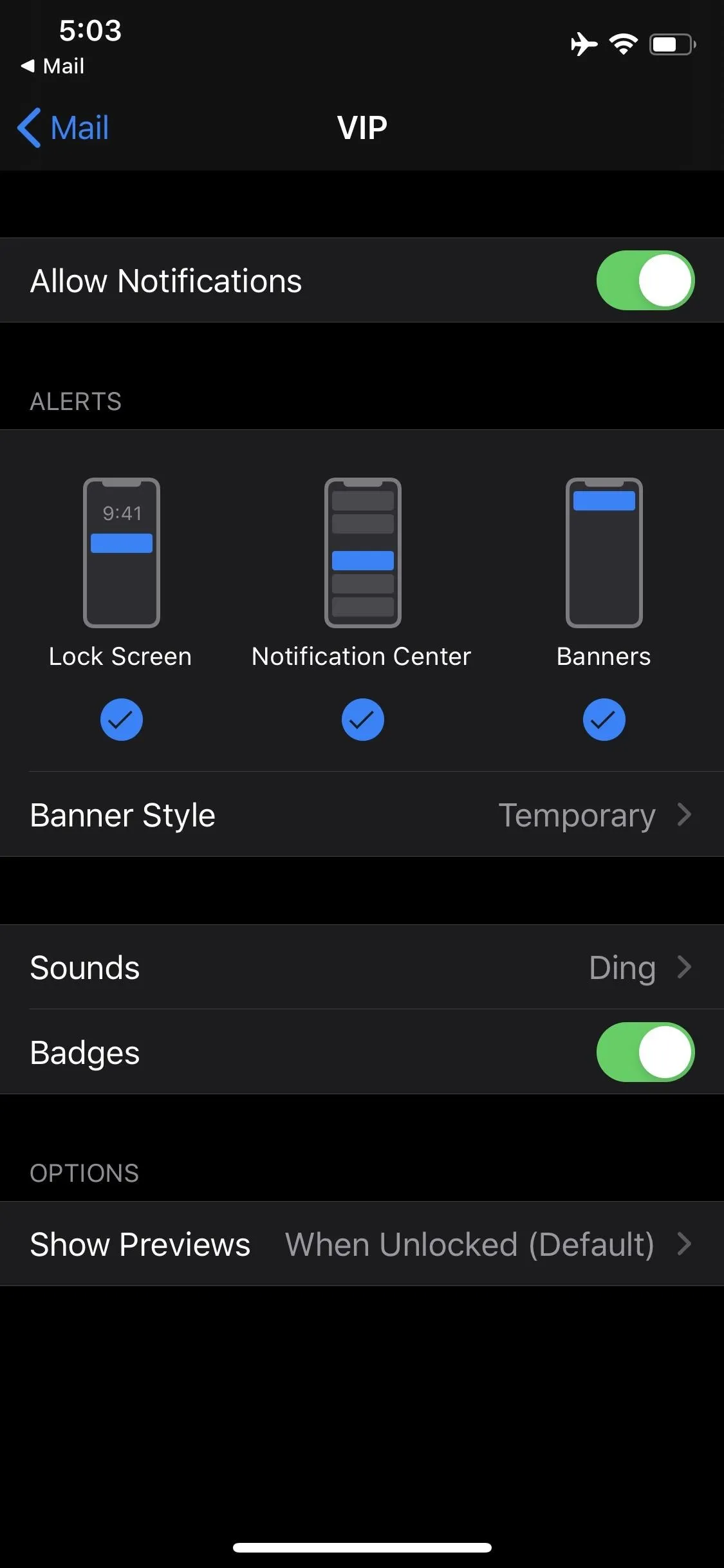Return to the Mail app via breadcrumb
Viewport: 724px width, 1568px height.
click(53, 66)
